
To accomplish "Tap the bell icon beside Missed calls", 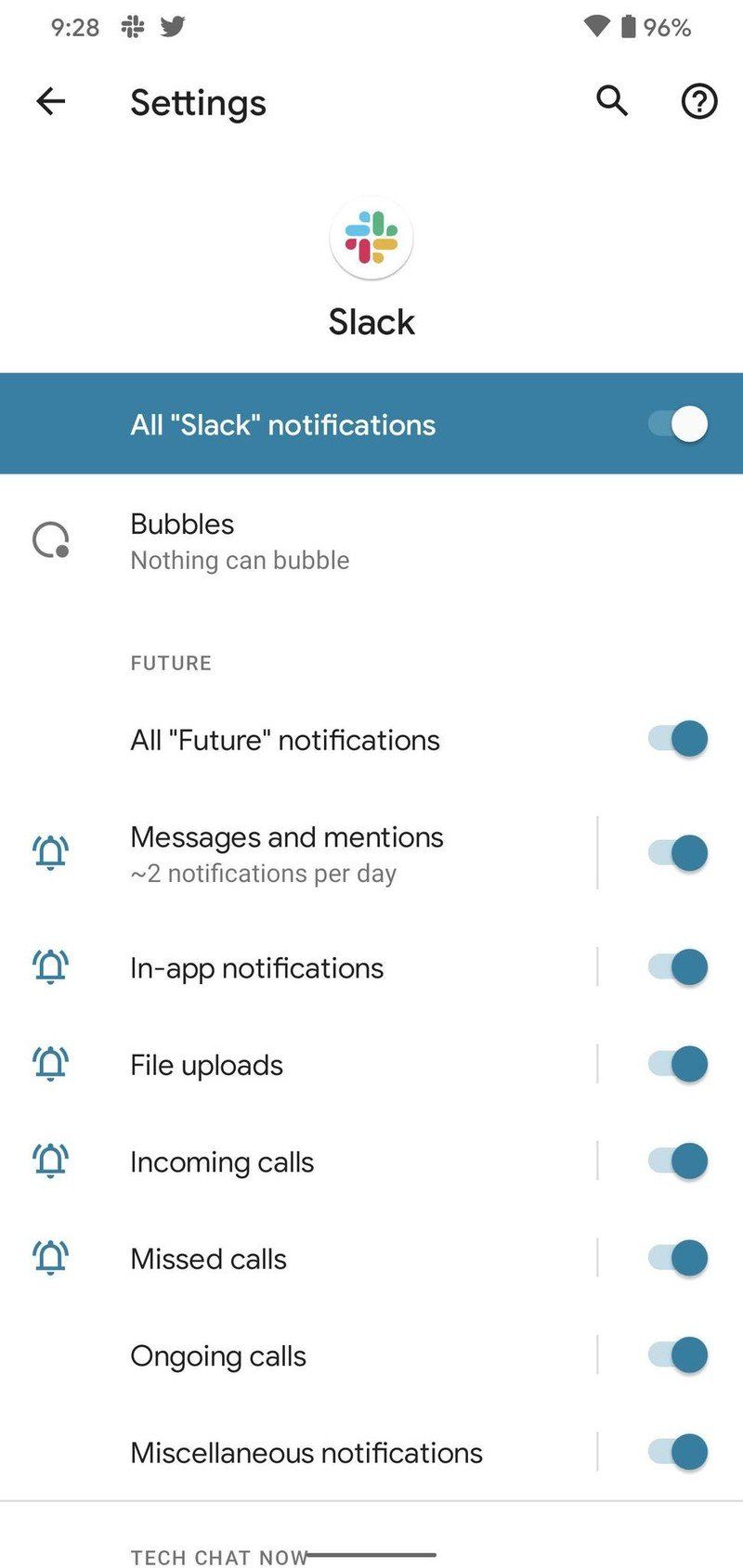I will coord(51,1258).
